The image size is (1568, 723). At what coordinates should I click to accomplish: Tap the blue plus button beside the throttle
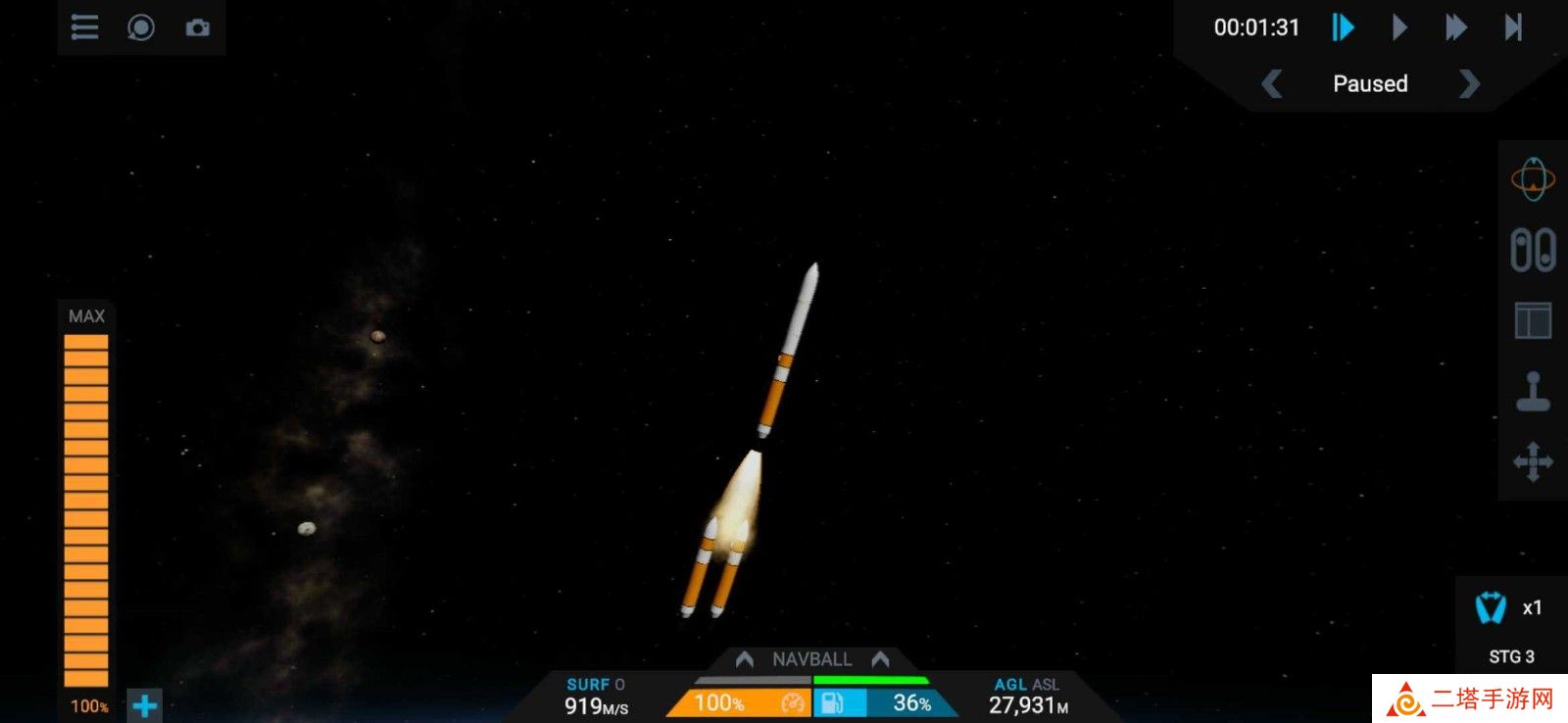tap(144, 705)
